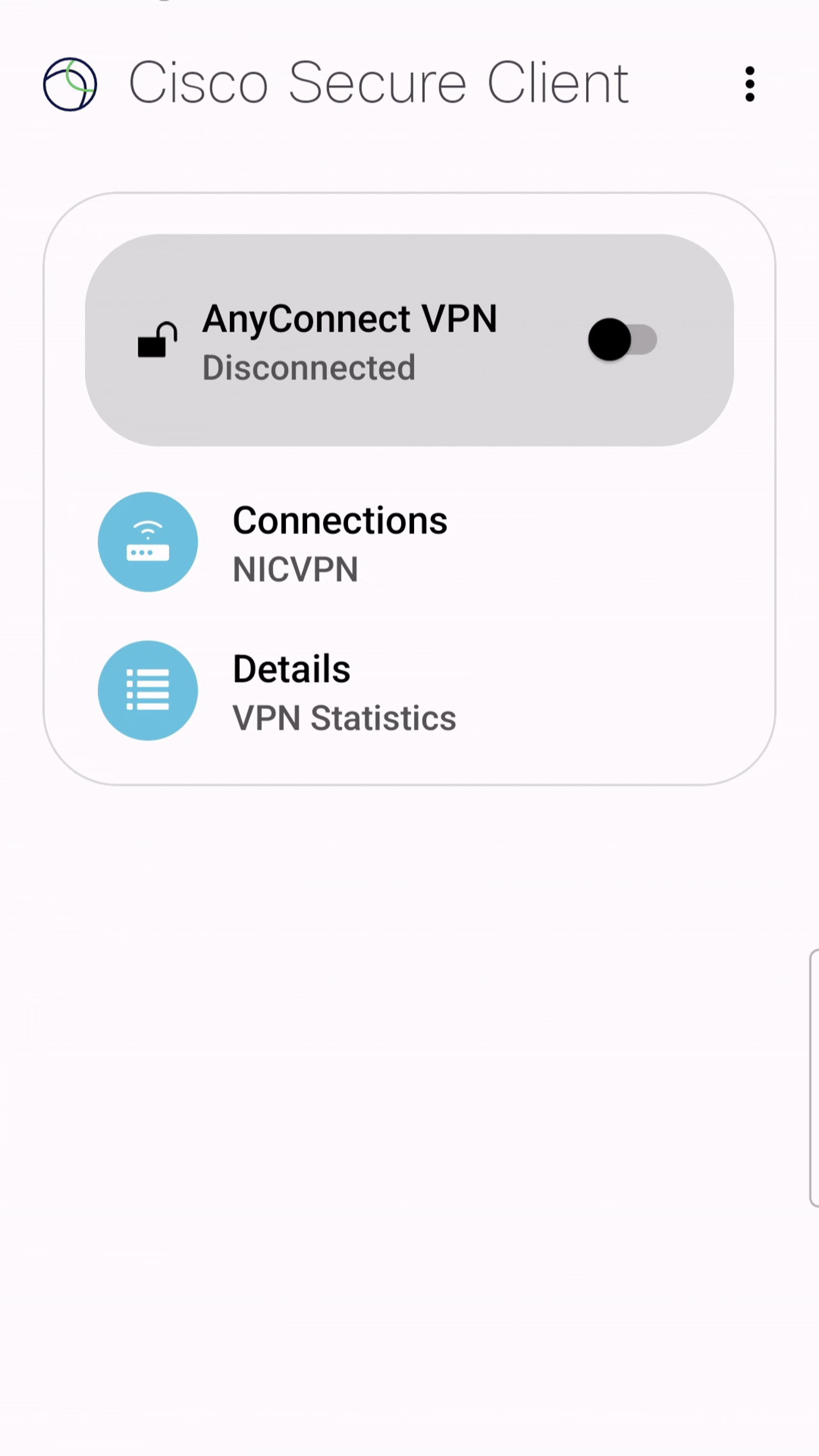
Task: Toggle AnyConnect VPN from Disconnected state
Action: click(x=622, y=340)
